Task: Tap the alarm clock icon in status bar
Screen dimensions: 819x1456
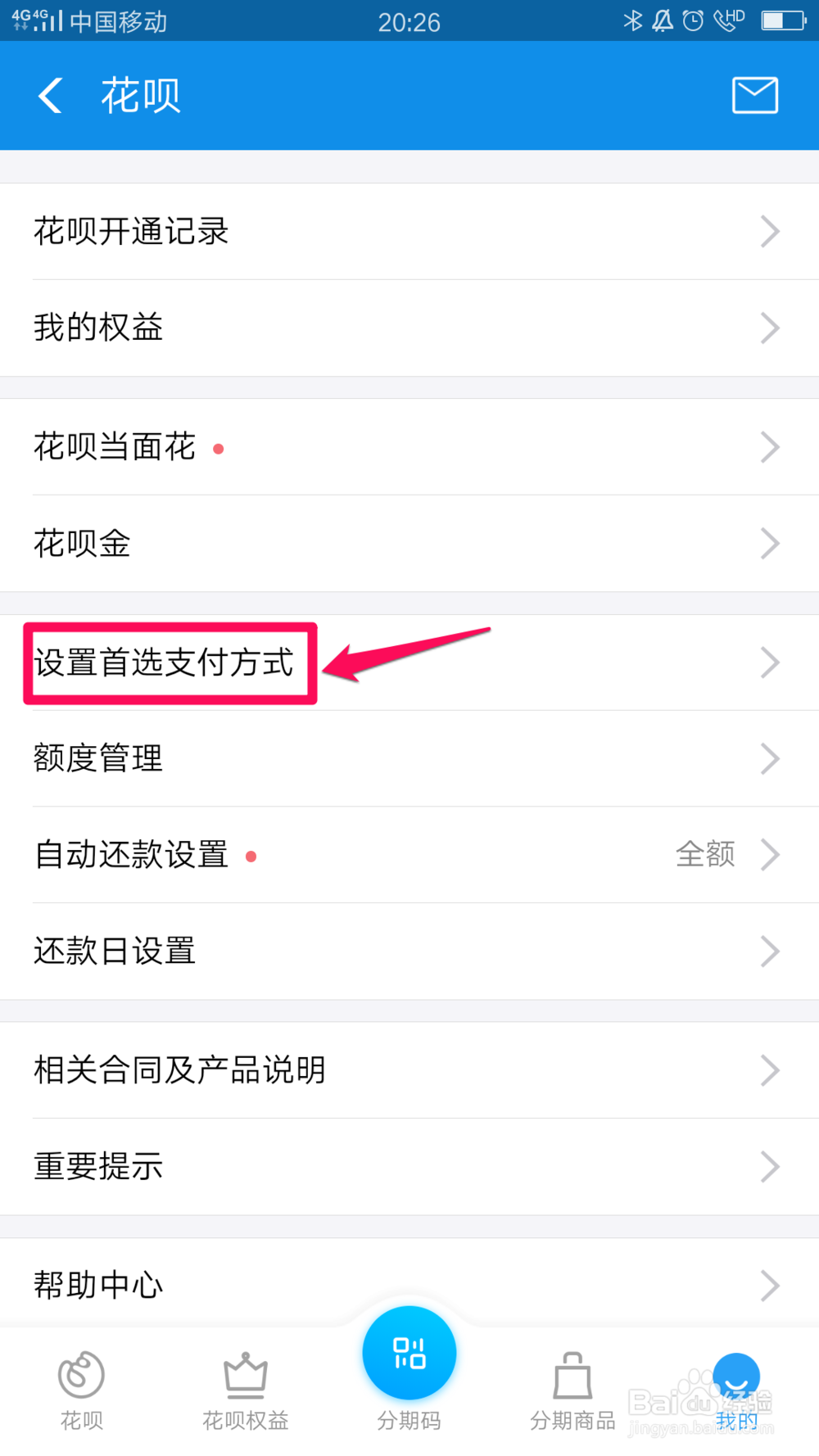Action: click(x=692, y=21)
